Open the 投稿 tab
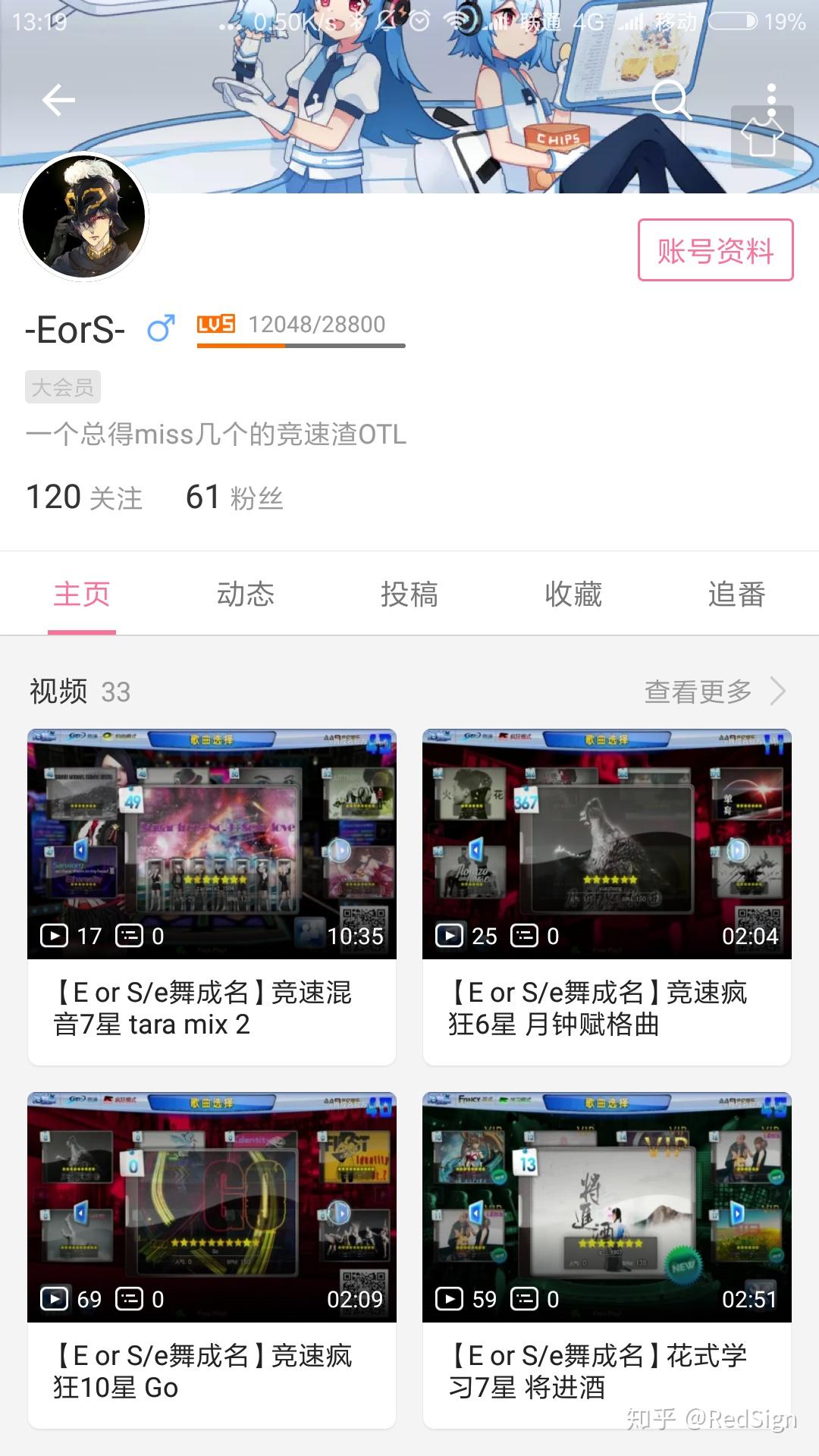 tap(410, 595)
